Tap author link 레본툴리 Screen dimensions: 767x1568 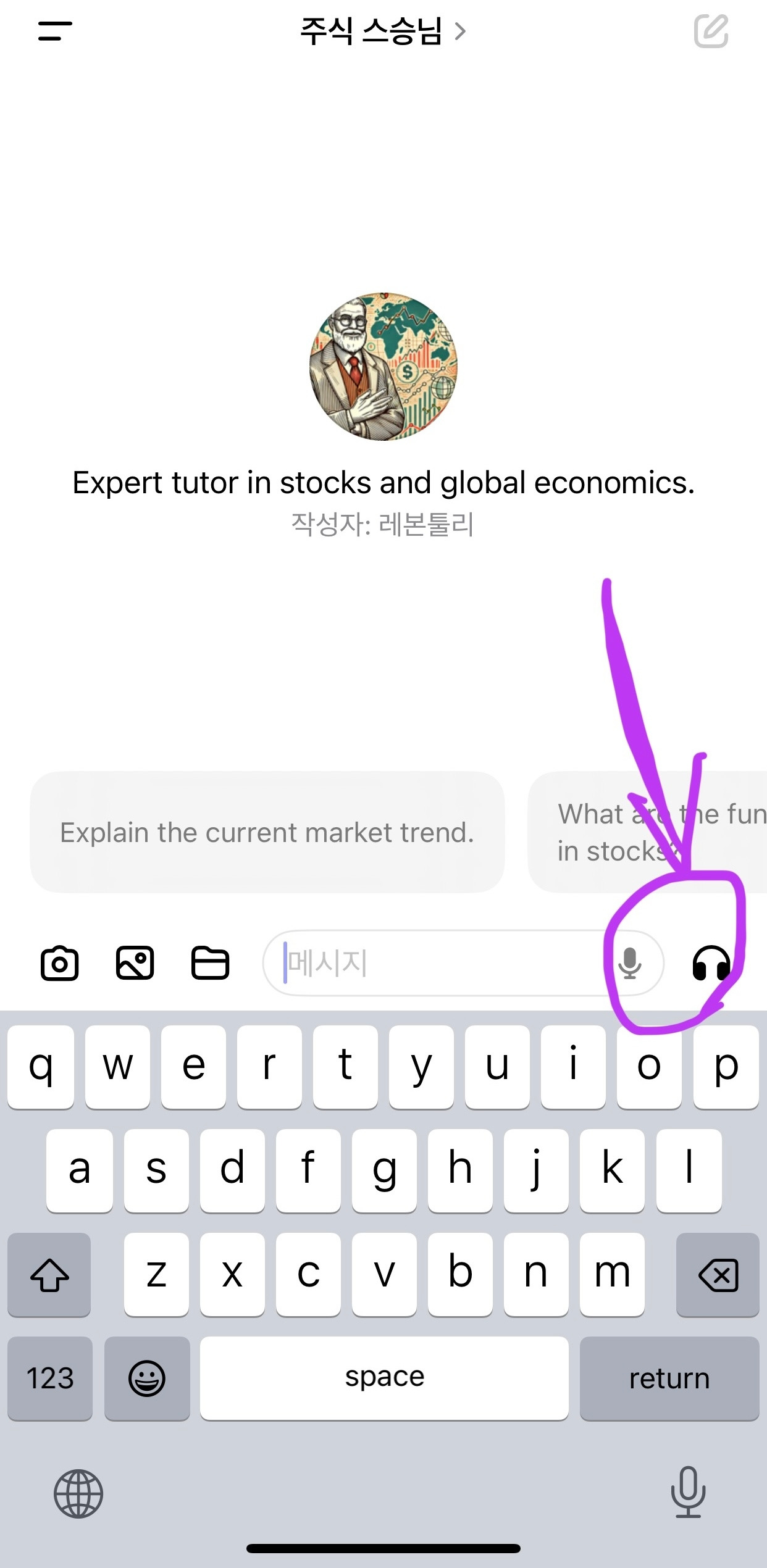coord(427,524)
